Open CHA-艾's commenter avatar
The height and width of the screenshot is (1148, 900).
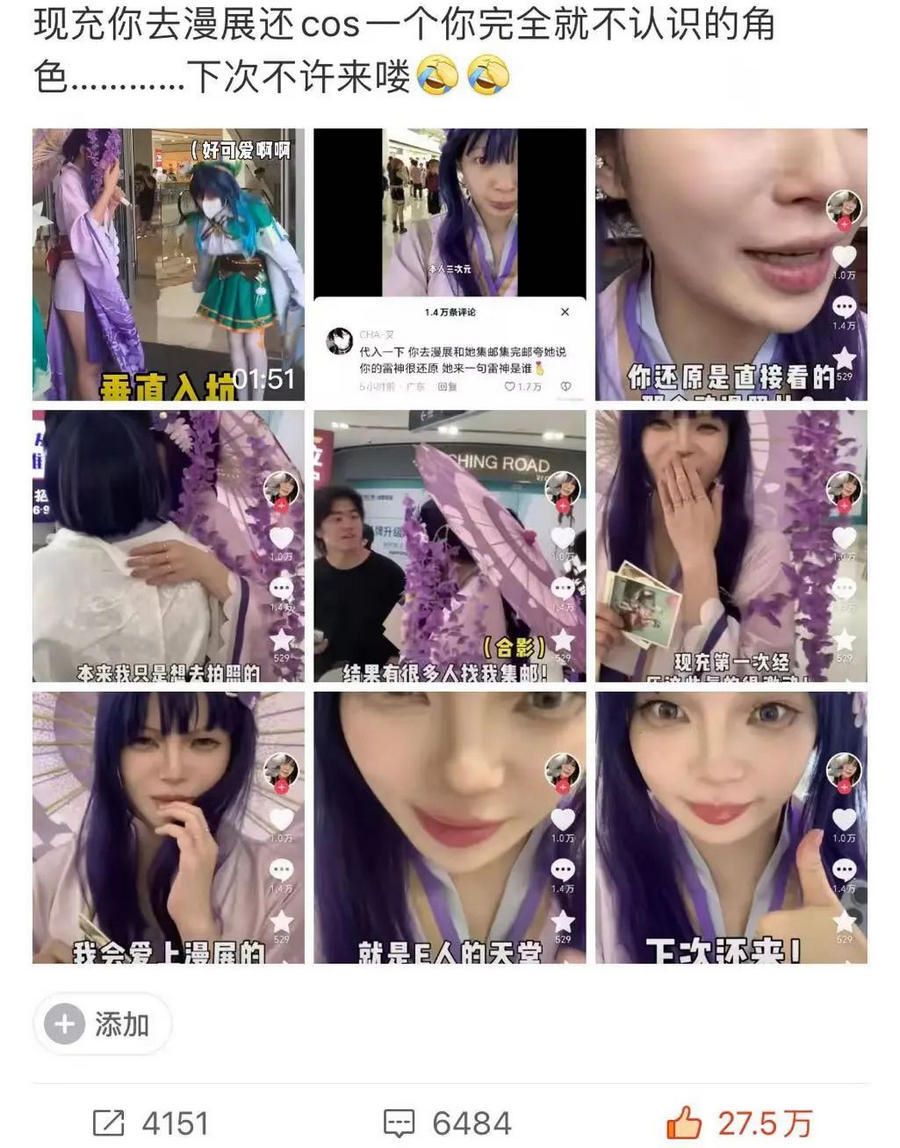(340, 338)
